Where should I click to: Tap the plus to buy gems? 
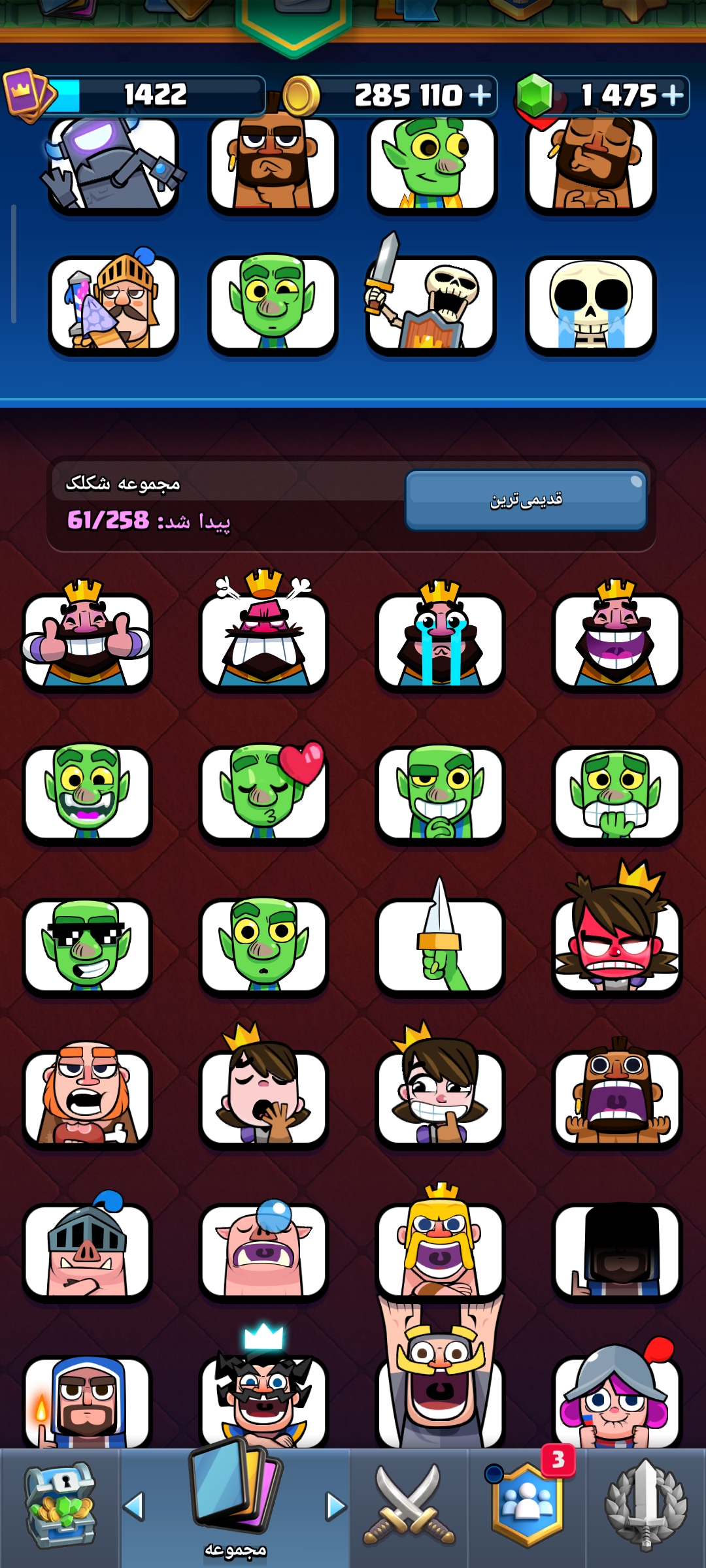[672, 95]
